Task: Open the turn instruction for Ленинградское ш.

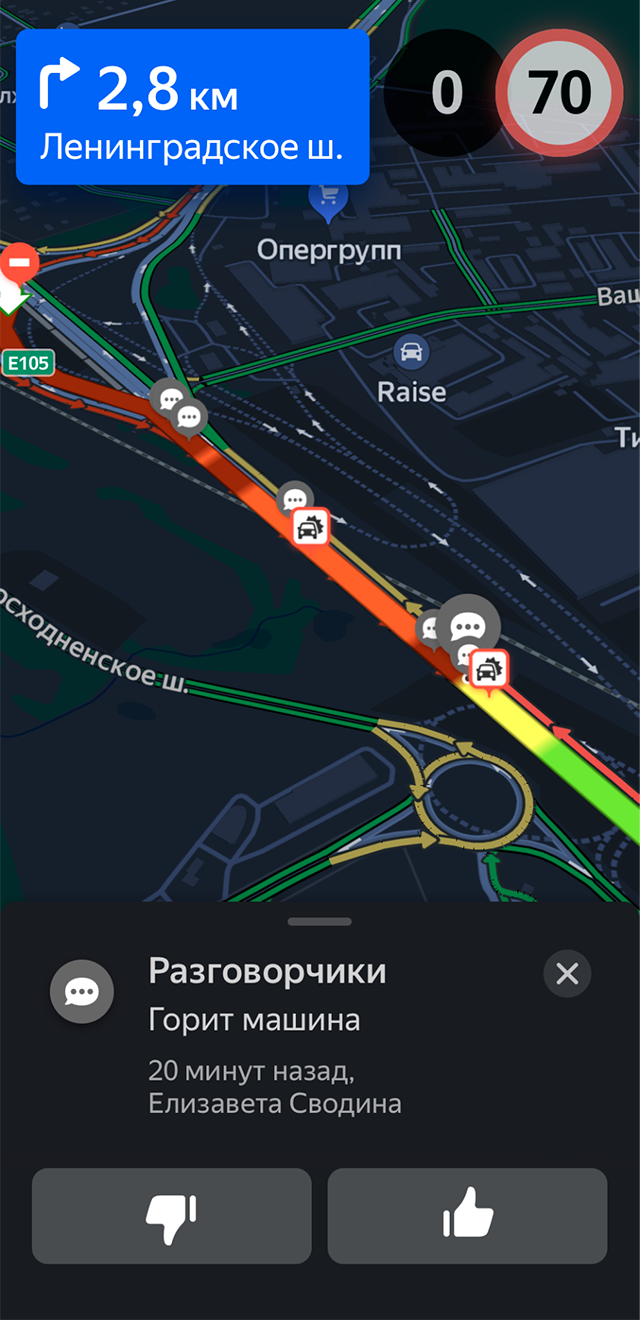Action: [192, 107]
